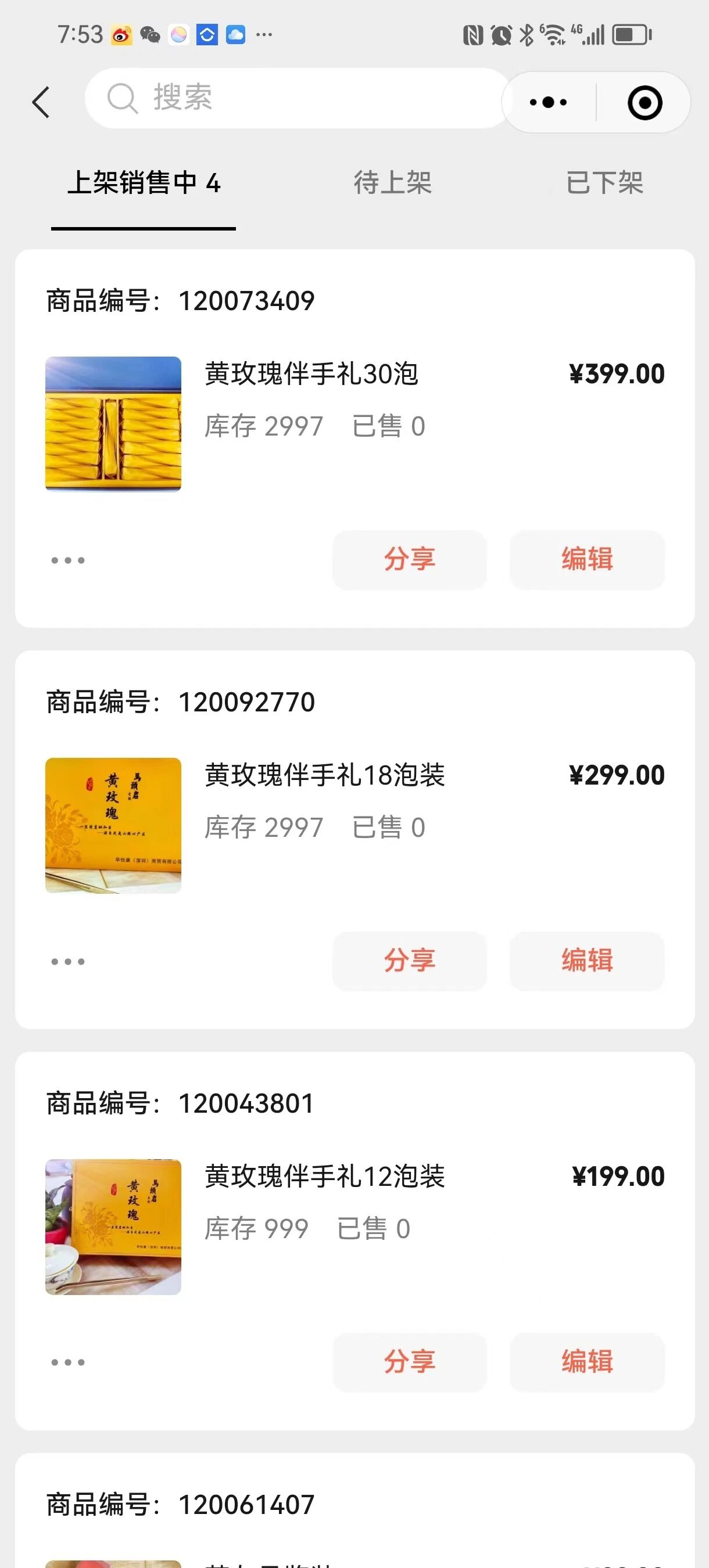Viewport: 709px width, 1568px height.
Task: Open the 黄玫瑰伴手礼30泡 product image
Action: [x=113, y=424]
